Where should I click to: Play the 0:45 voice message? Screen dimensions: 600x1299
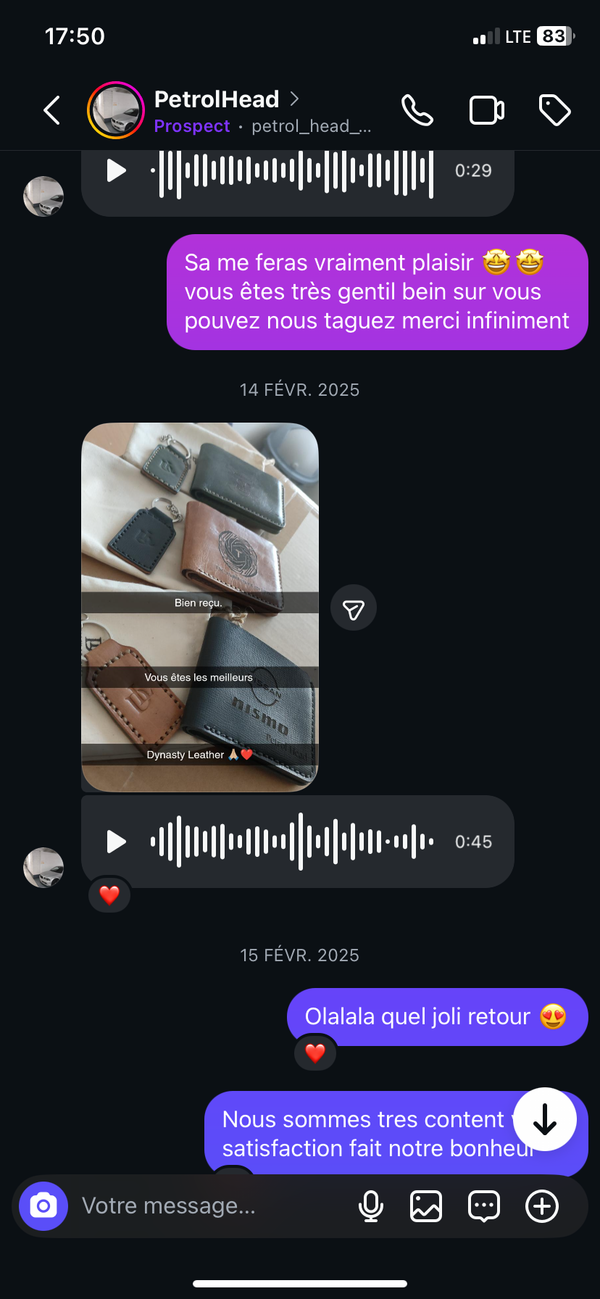(117, 842)
